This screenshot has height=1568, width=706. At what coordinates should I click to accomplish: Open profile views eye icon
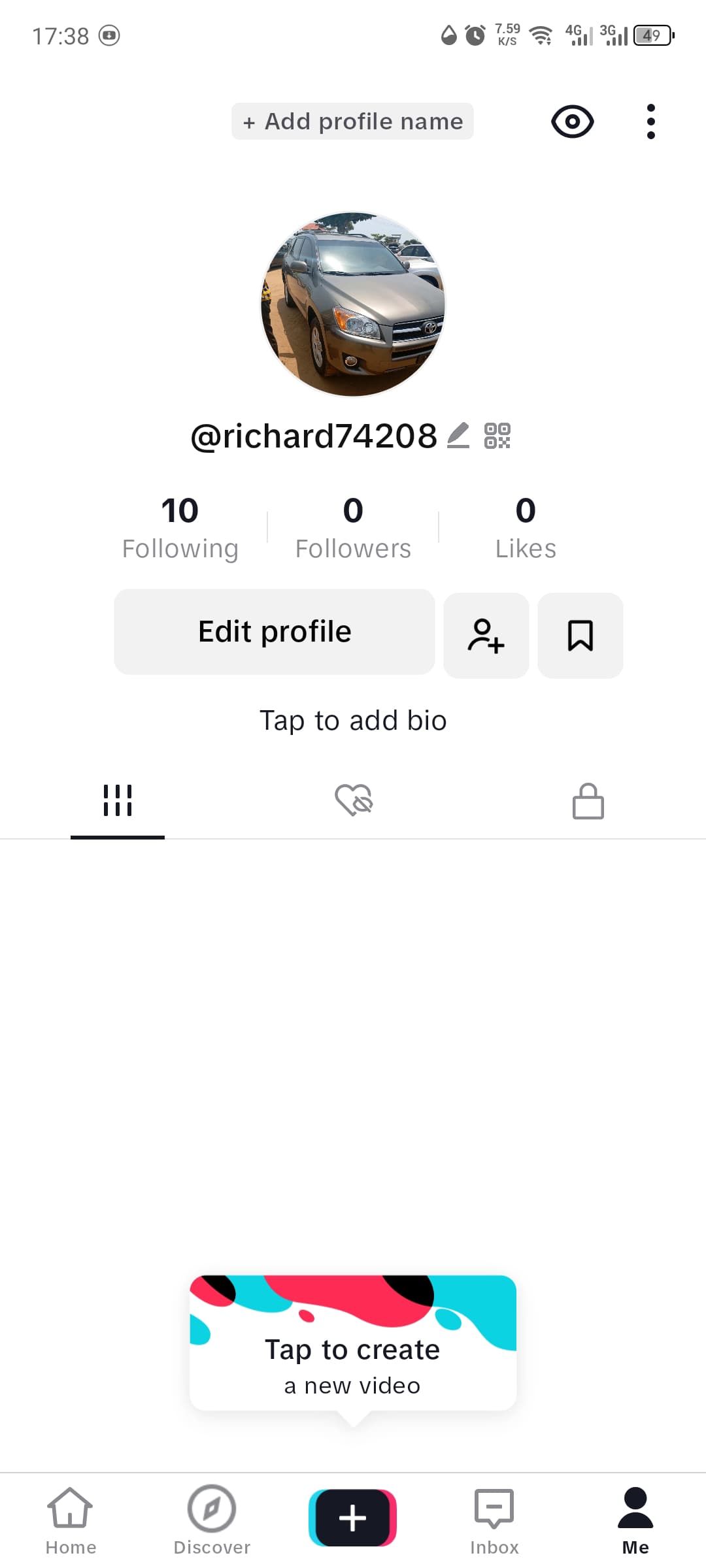572,122
